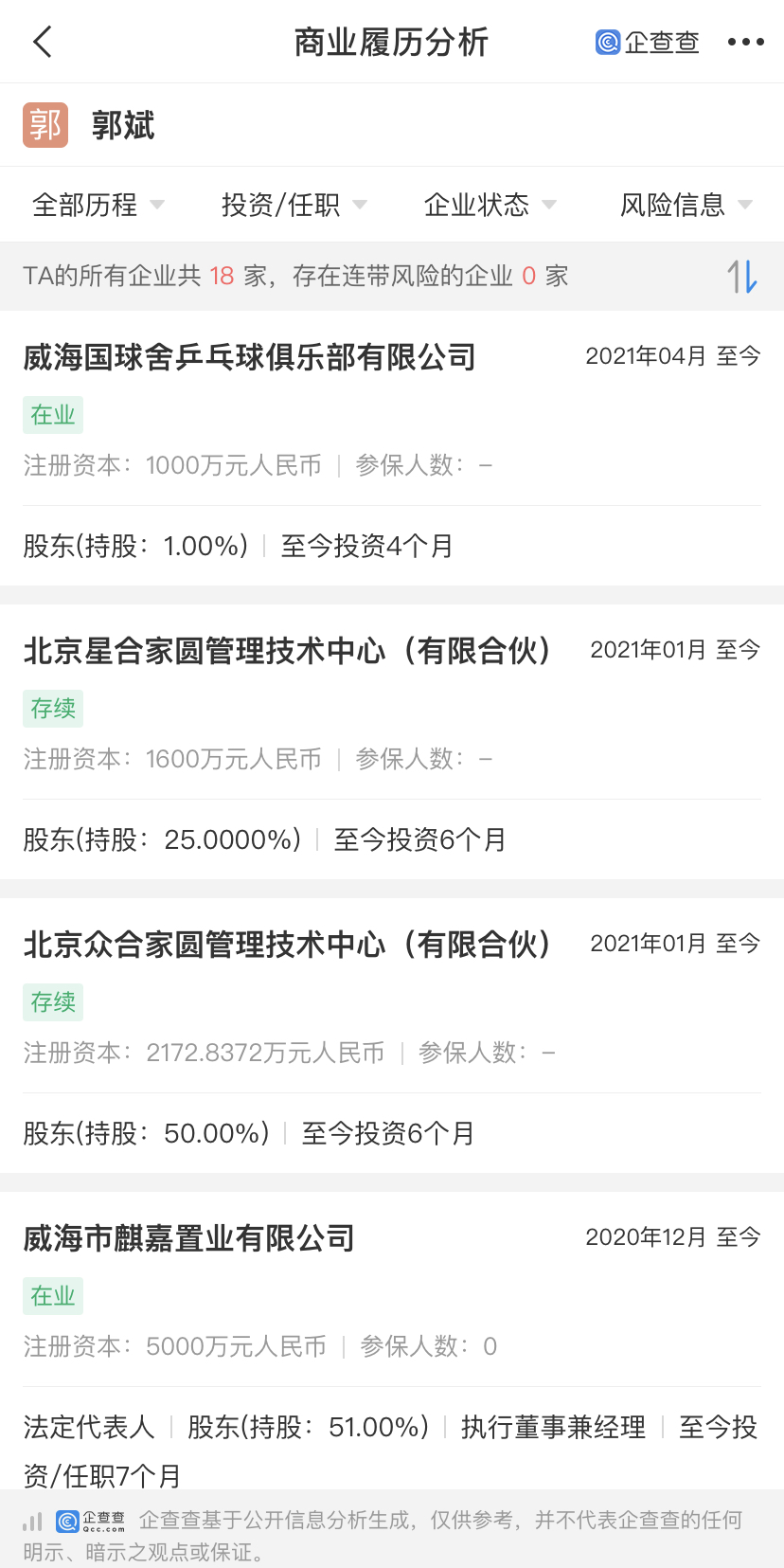This screenshot has width=784, height=1568.
Task: Open the three-dot overflow menu
Action: [745, 42]
